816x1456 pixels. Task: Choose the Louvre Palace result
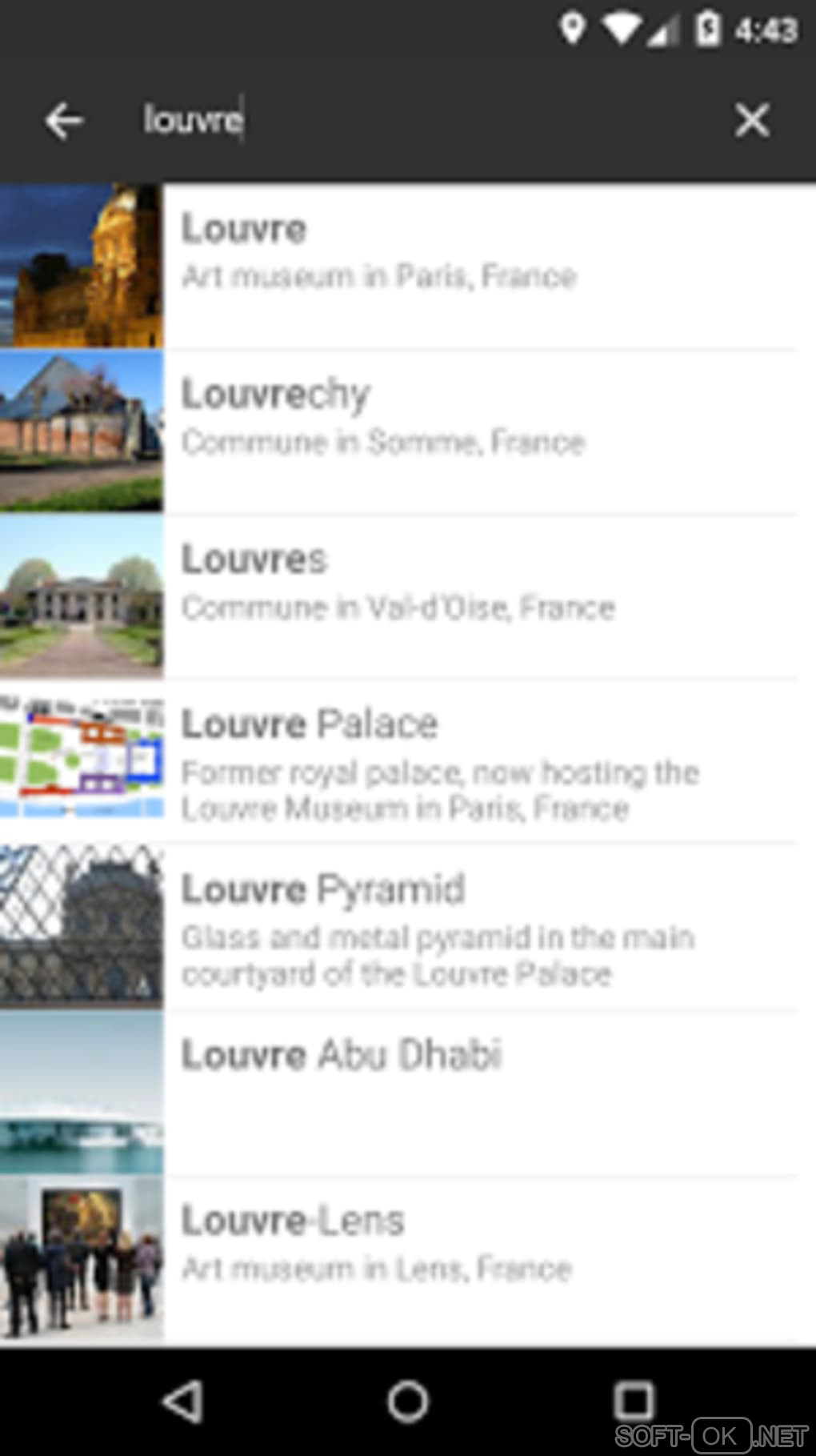click(x=408, y=762)
